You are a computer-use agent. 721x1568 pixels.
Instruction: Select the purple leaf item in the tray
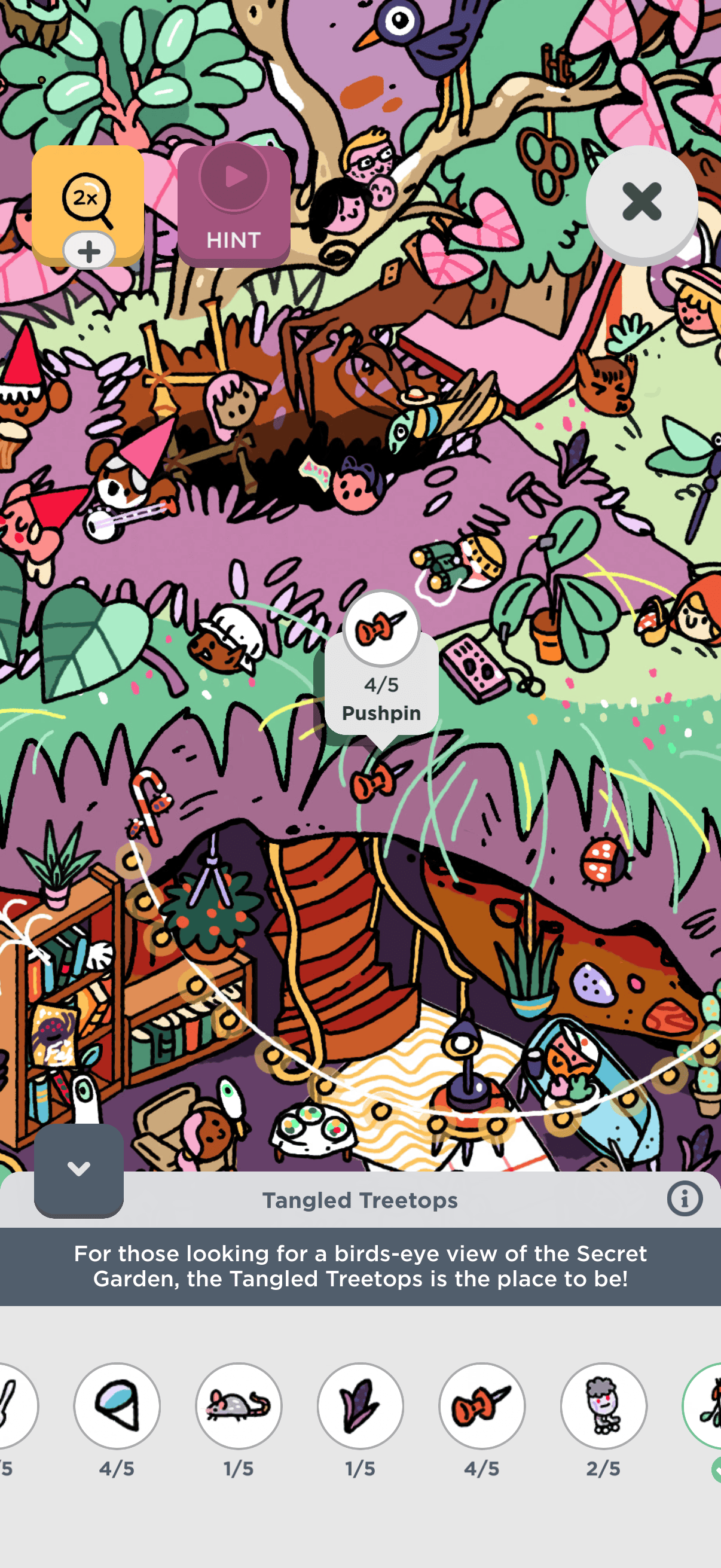tap(360, 1405)
